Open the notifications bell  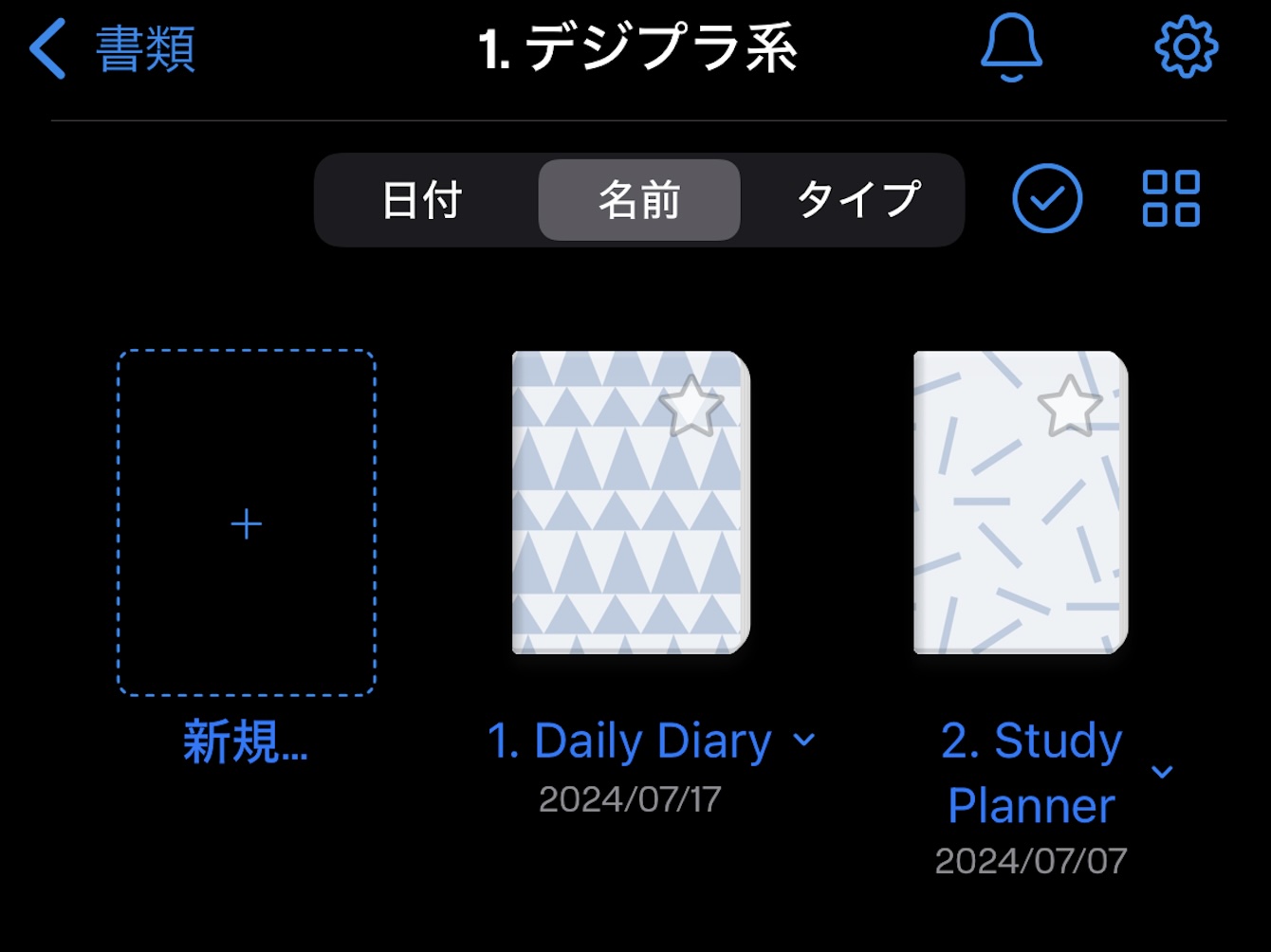click(x=1011, y=47)
